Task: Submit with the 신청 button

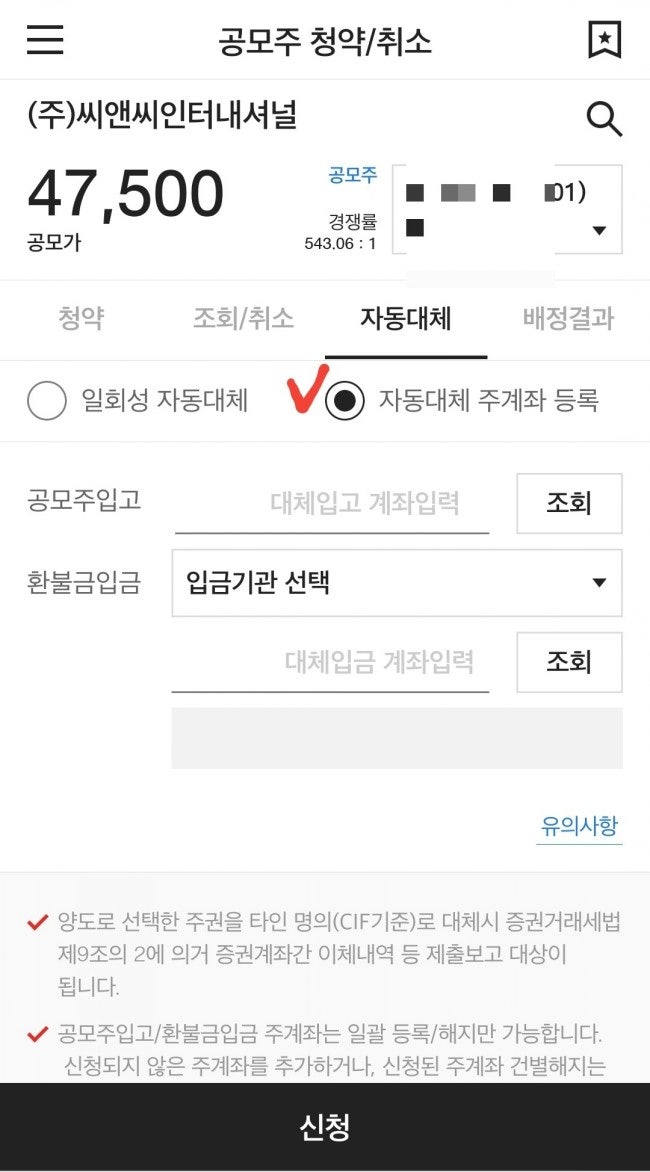Action: click(325, 1126)
